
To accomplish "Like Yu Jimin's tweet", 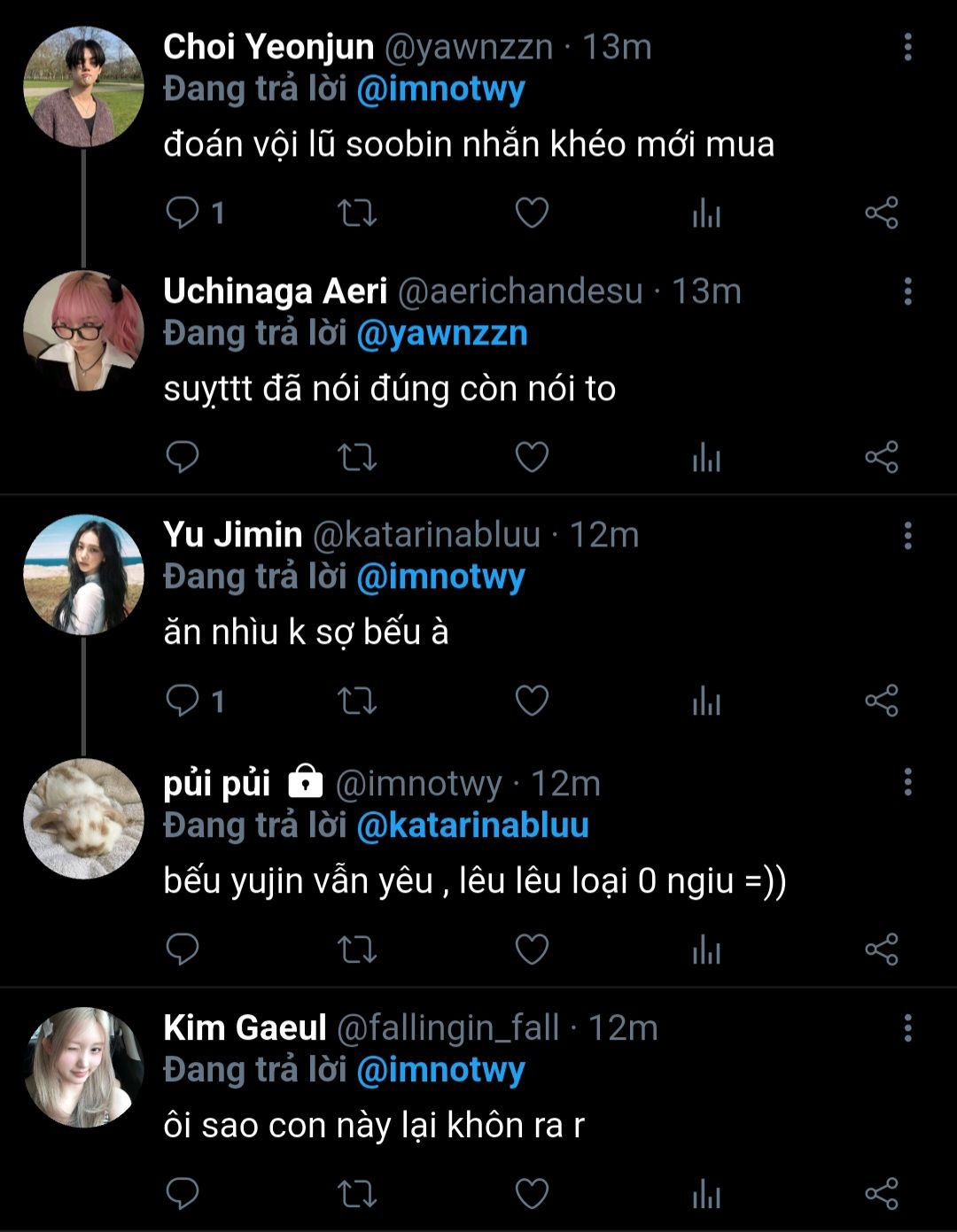I will point(532,701).
